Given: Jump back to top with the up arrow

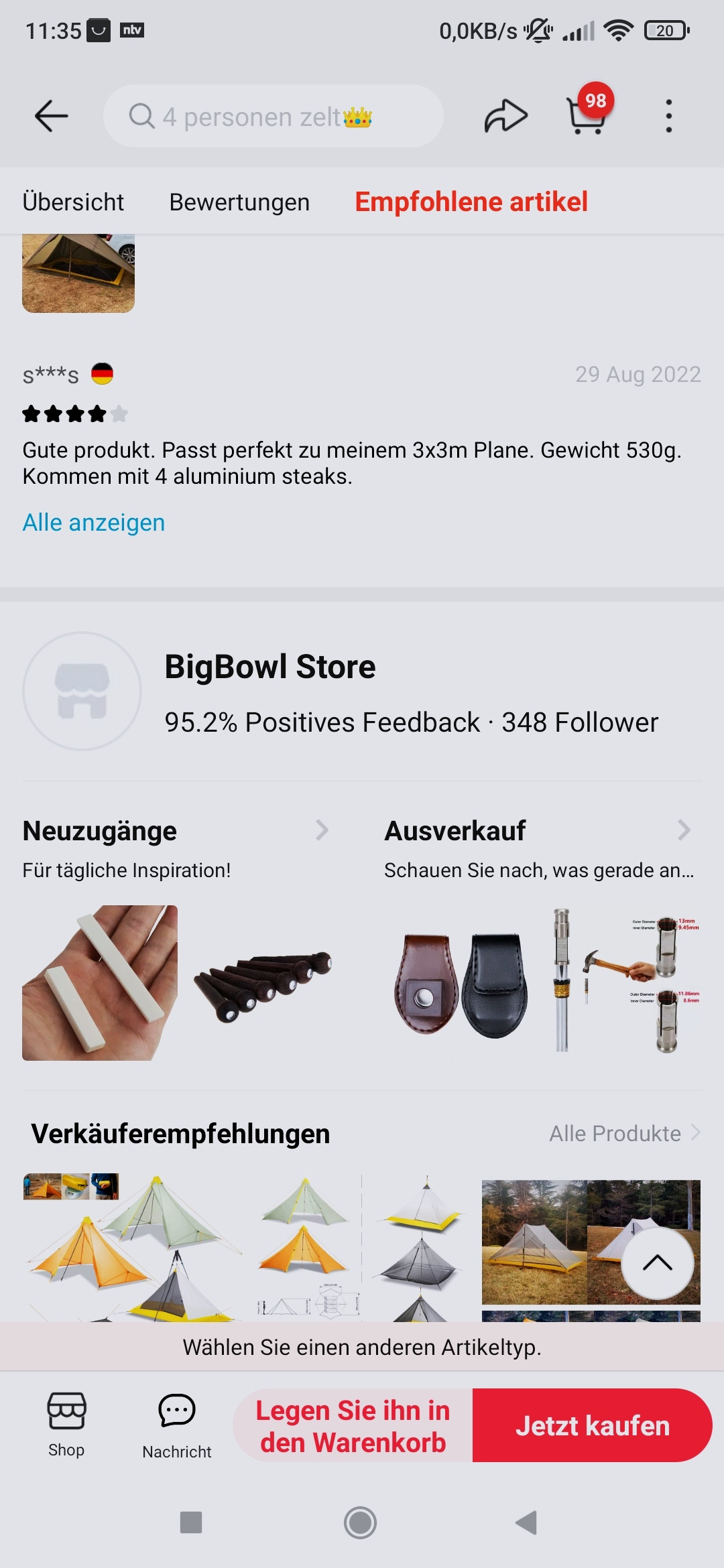Looking at the screenshot, I should [x=657, y=1263].
